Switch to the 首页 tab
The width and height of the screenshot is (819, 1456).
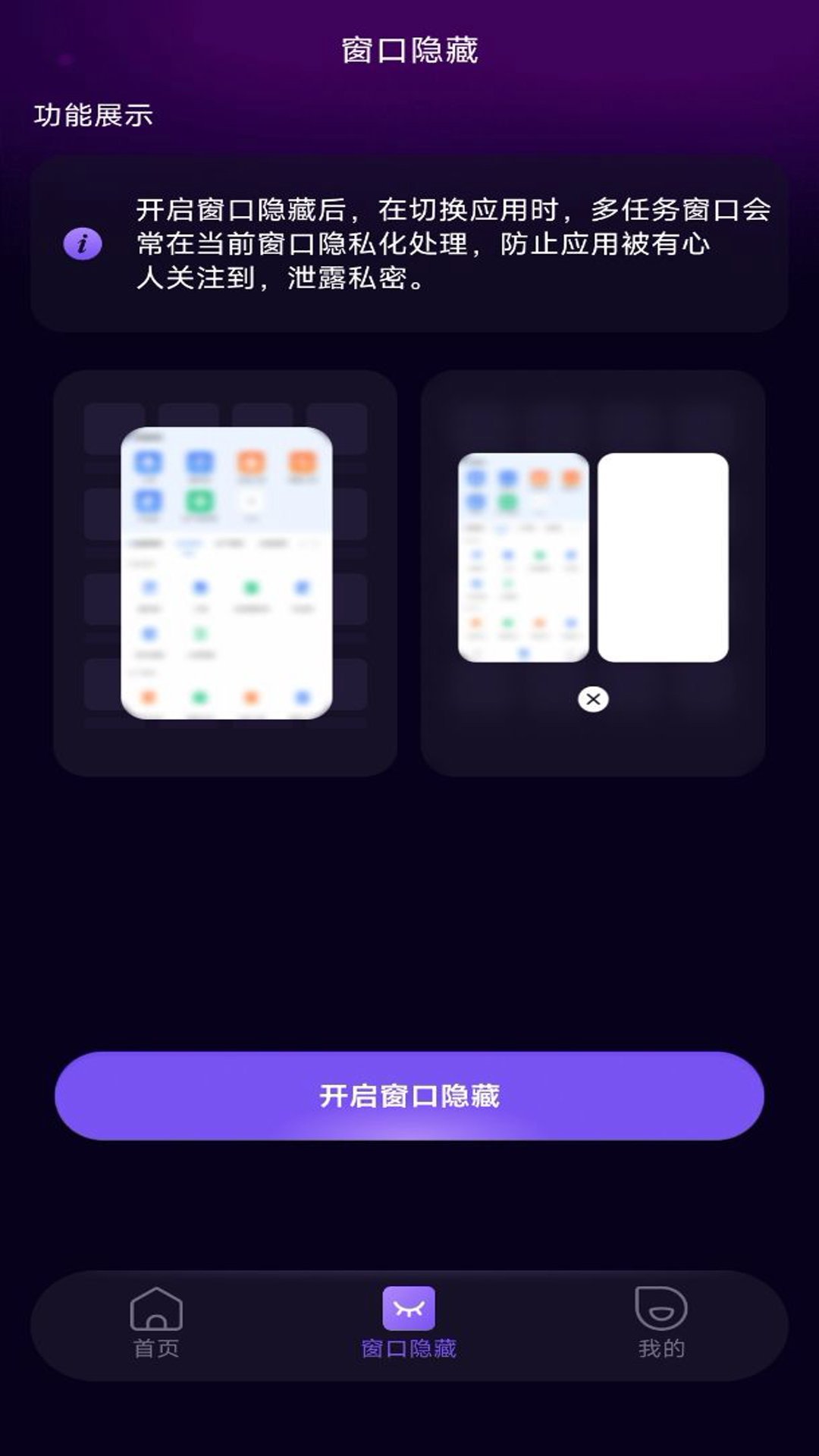156,1323
